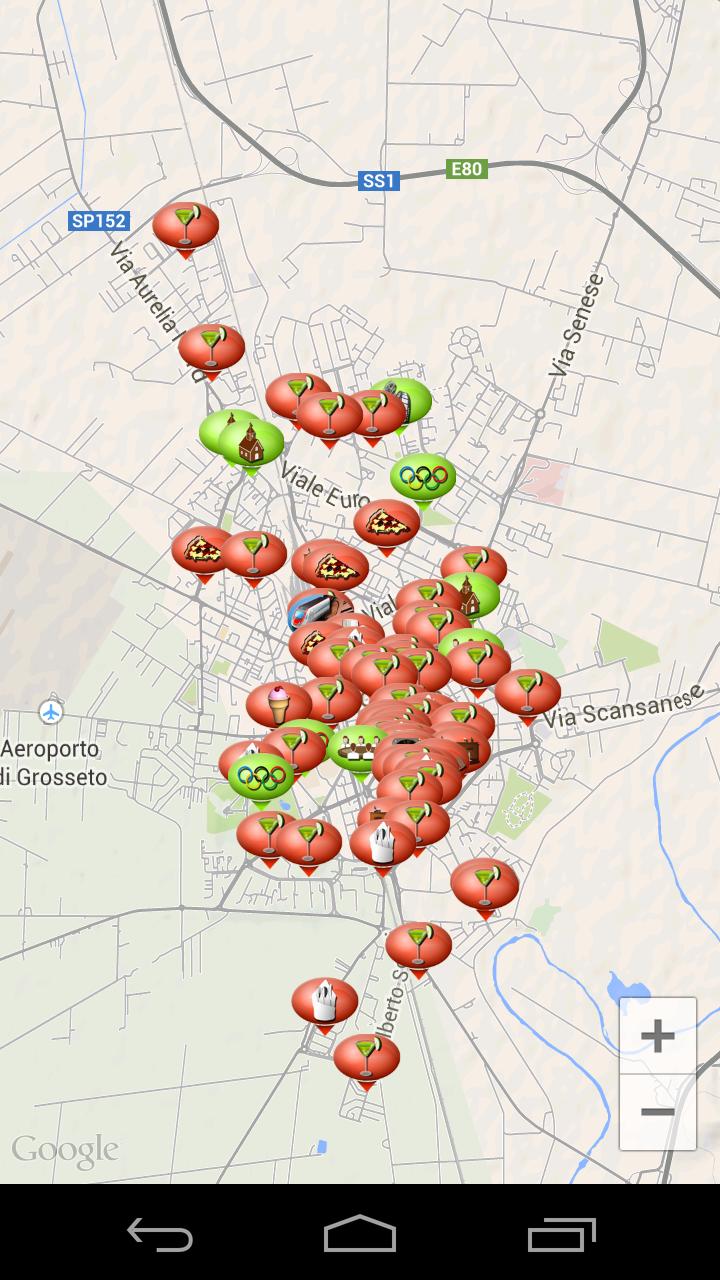The image size is (720, 1280).
Task: Open the ice cream cone marker
Action: [x=277, y=703]
